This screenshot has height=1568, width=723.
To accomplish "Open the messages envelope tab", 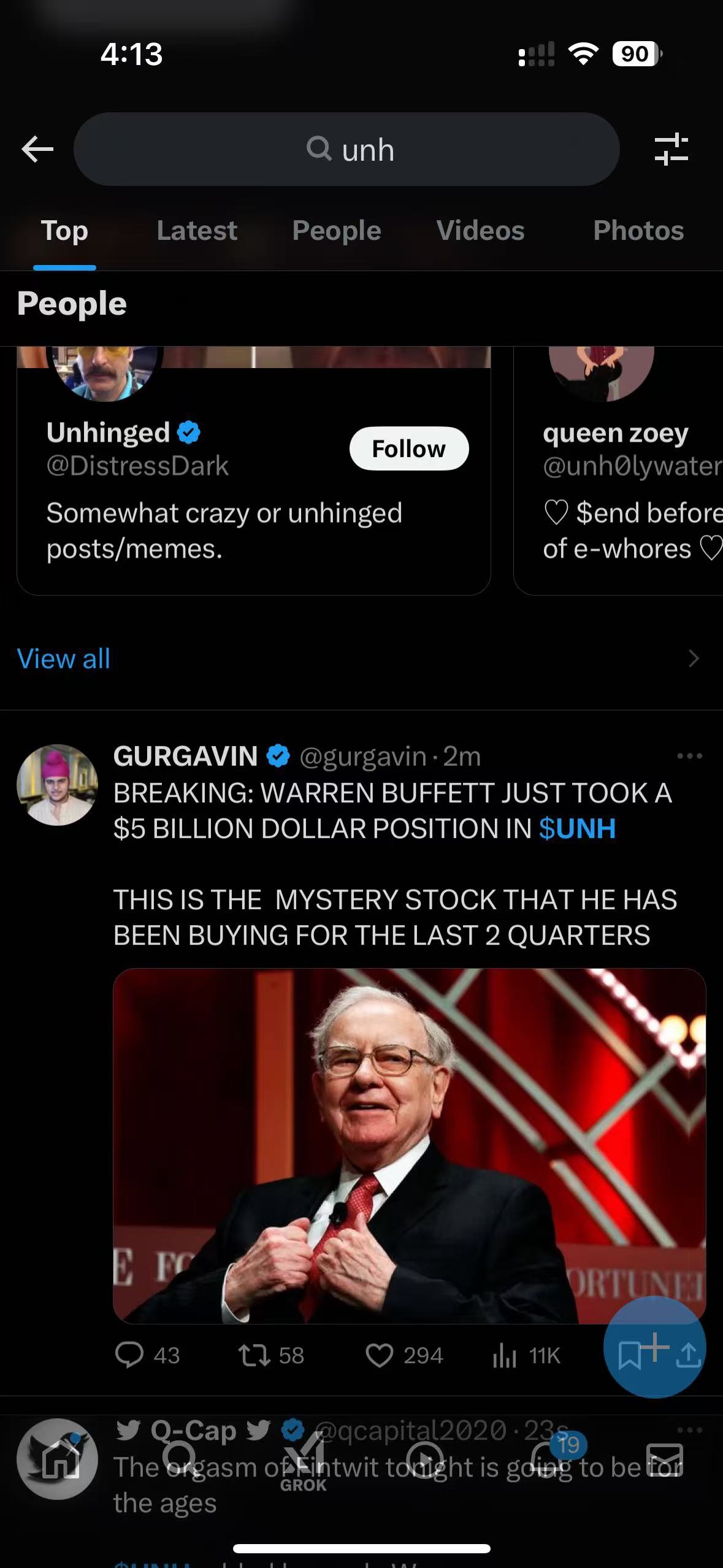I will tap(665, 1459).
